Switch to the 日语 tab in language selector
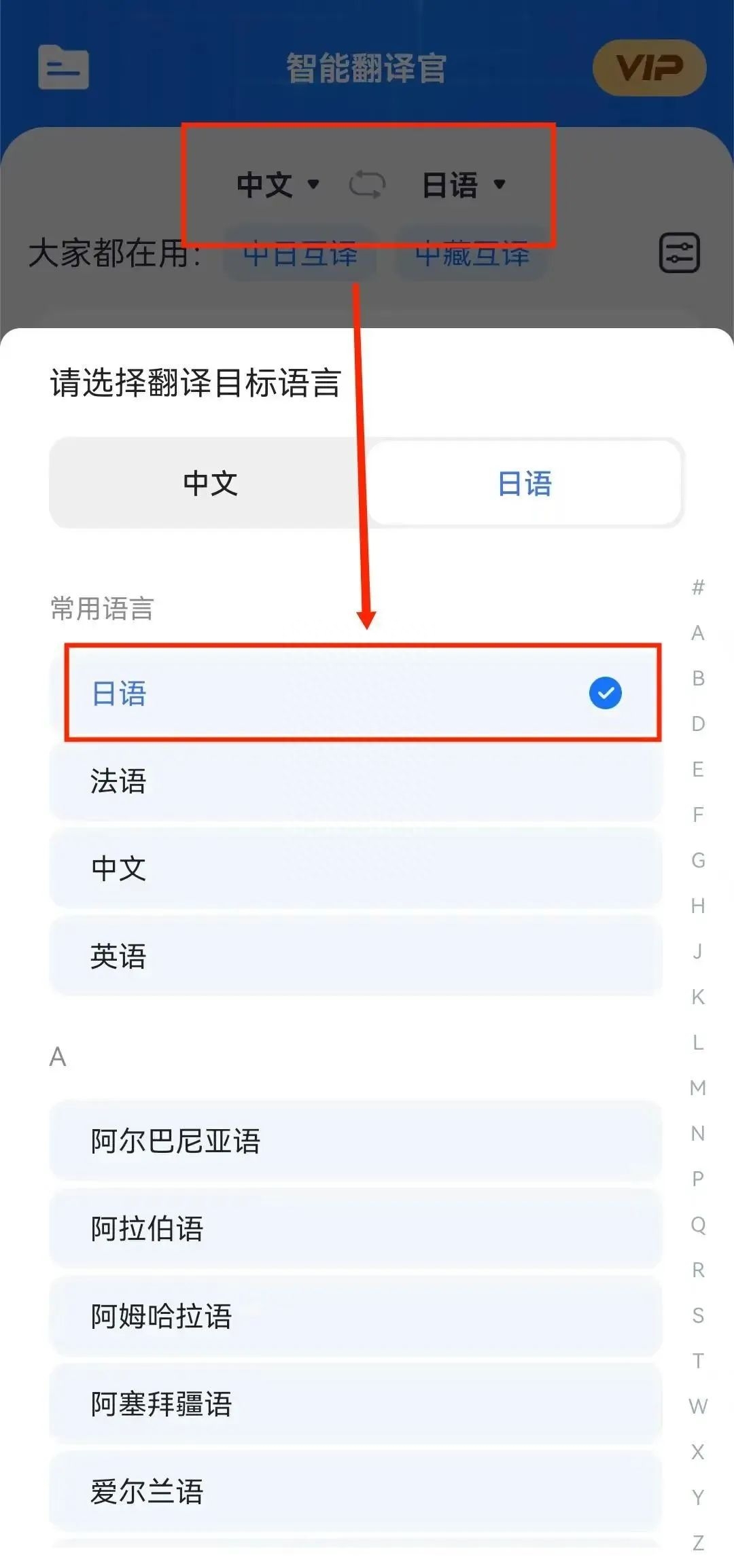The width and height of the screenshot is (734, 1568). [525, 483]
